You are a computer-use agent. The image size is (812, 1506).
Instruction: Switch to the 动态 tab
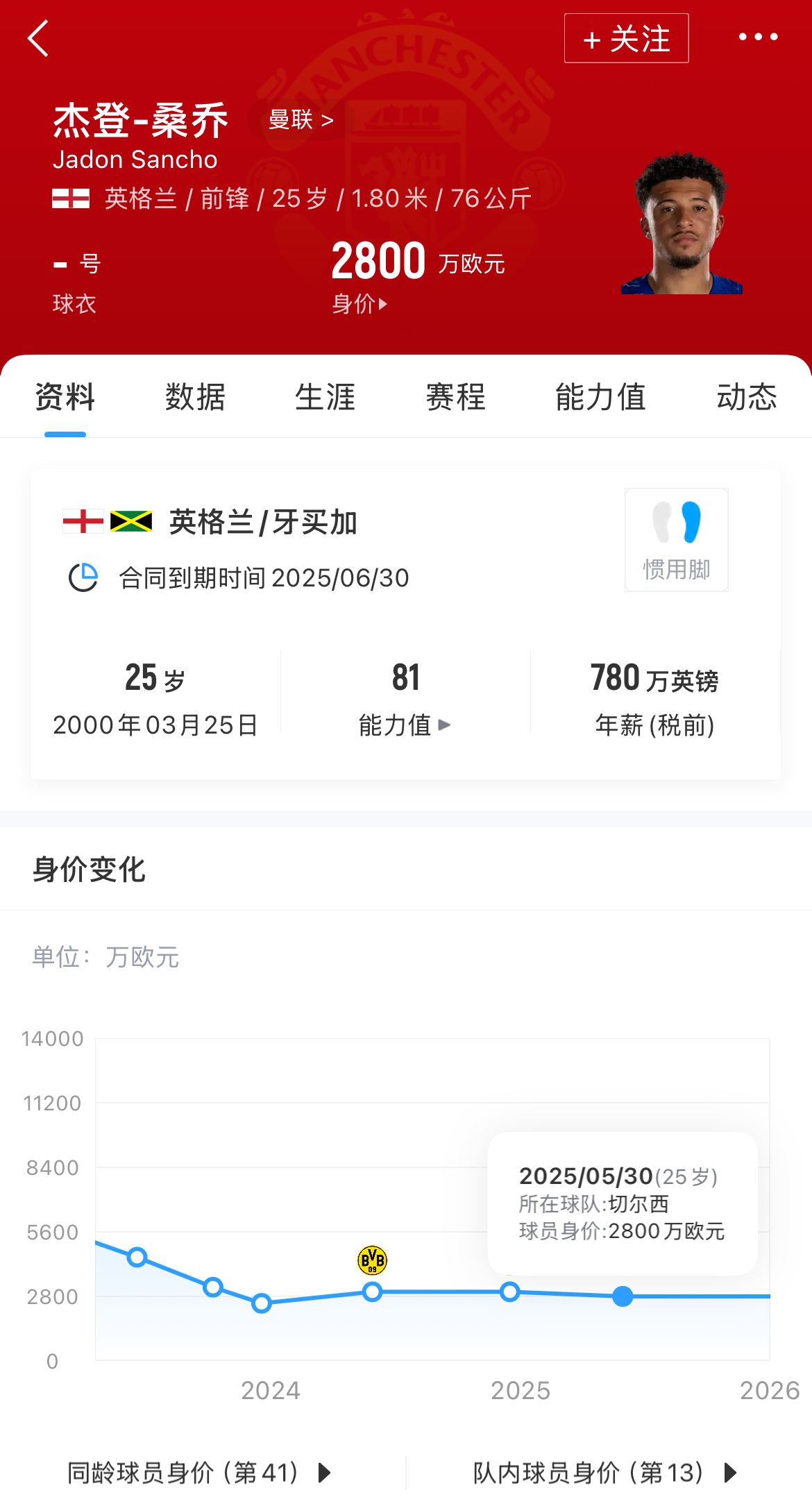[746, 398]
